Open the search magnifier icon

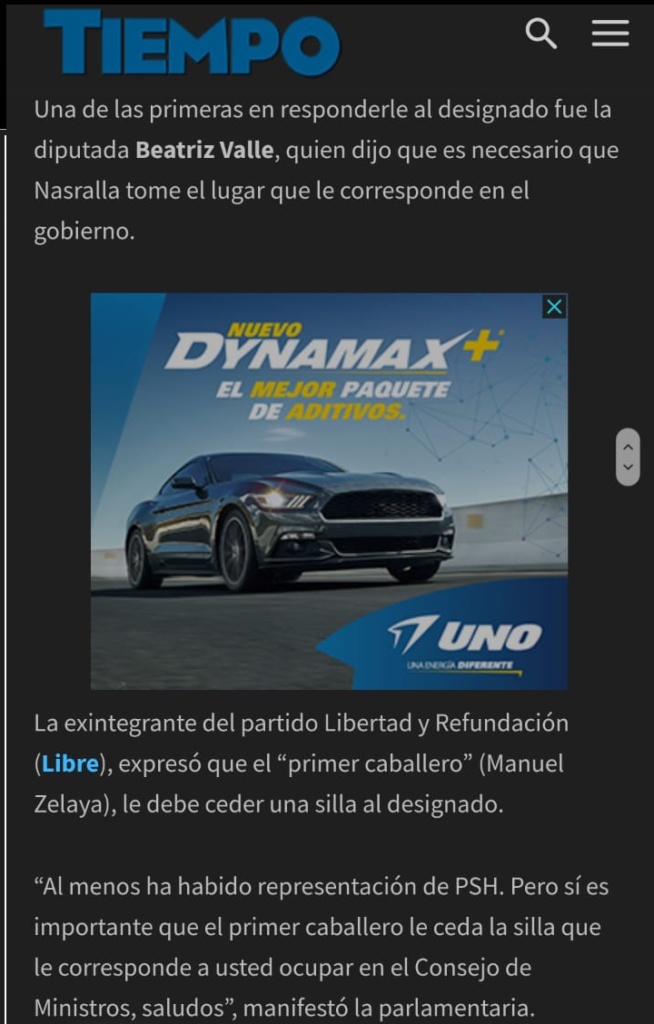(x=541, y=34)
